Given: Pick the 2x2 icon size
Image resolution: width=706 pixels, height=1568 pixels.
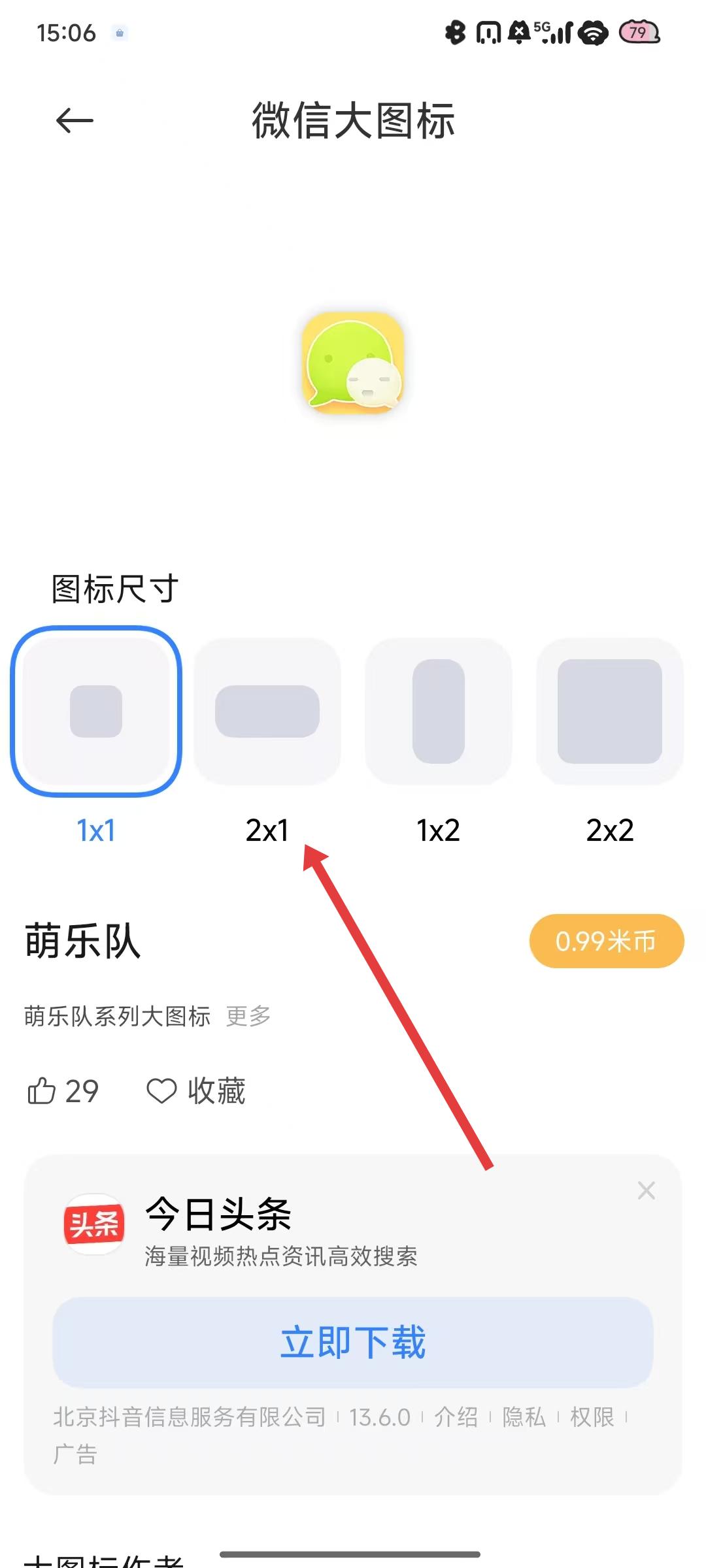Looking at the screenshot, I should (610, 711).
